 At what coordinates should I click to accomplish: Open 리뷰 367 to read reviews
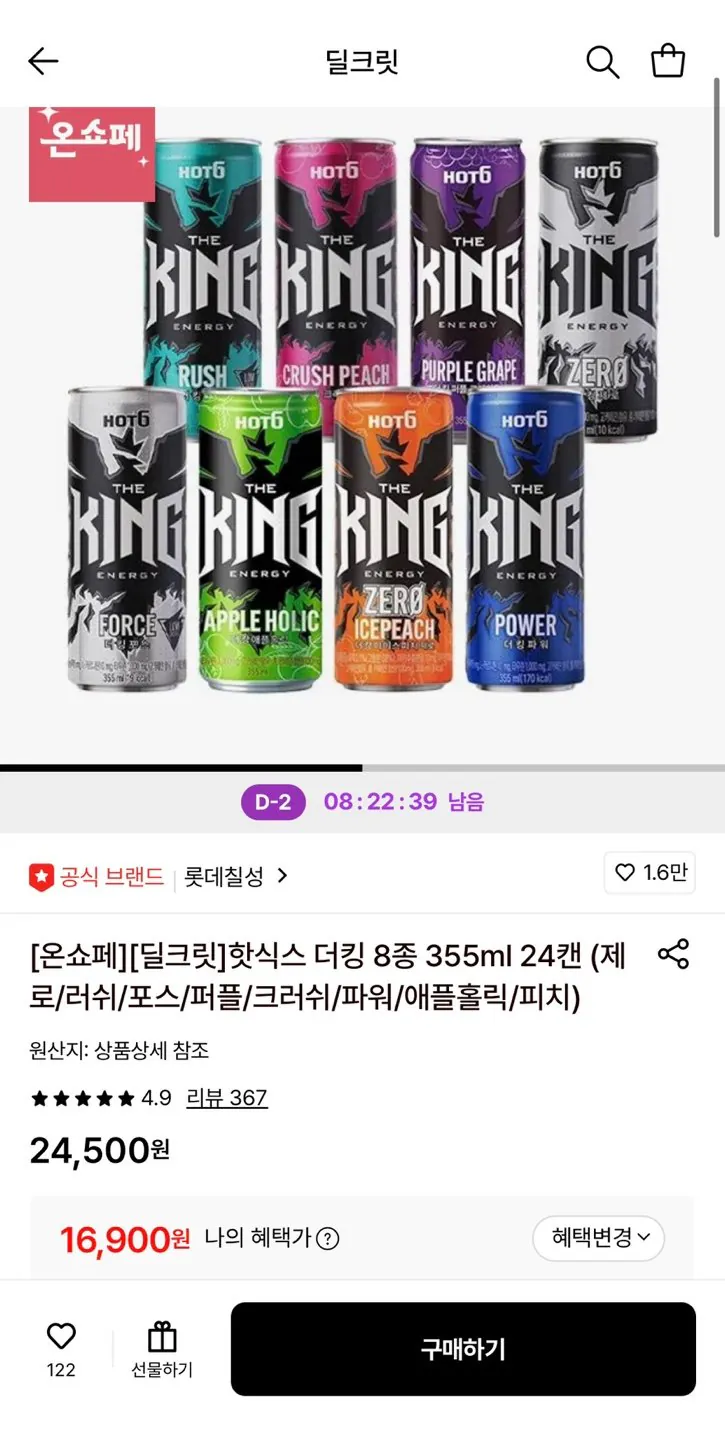coord(227,1098)
